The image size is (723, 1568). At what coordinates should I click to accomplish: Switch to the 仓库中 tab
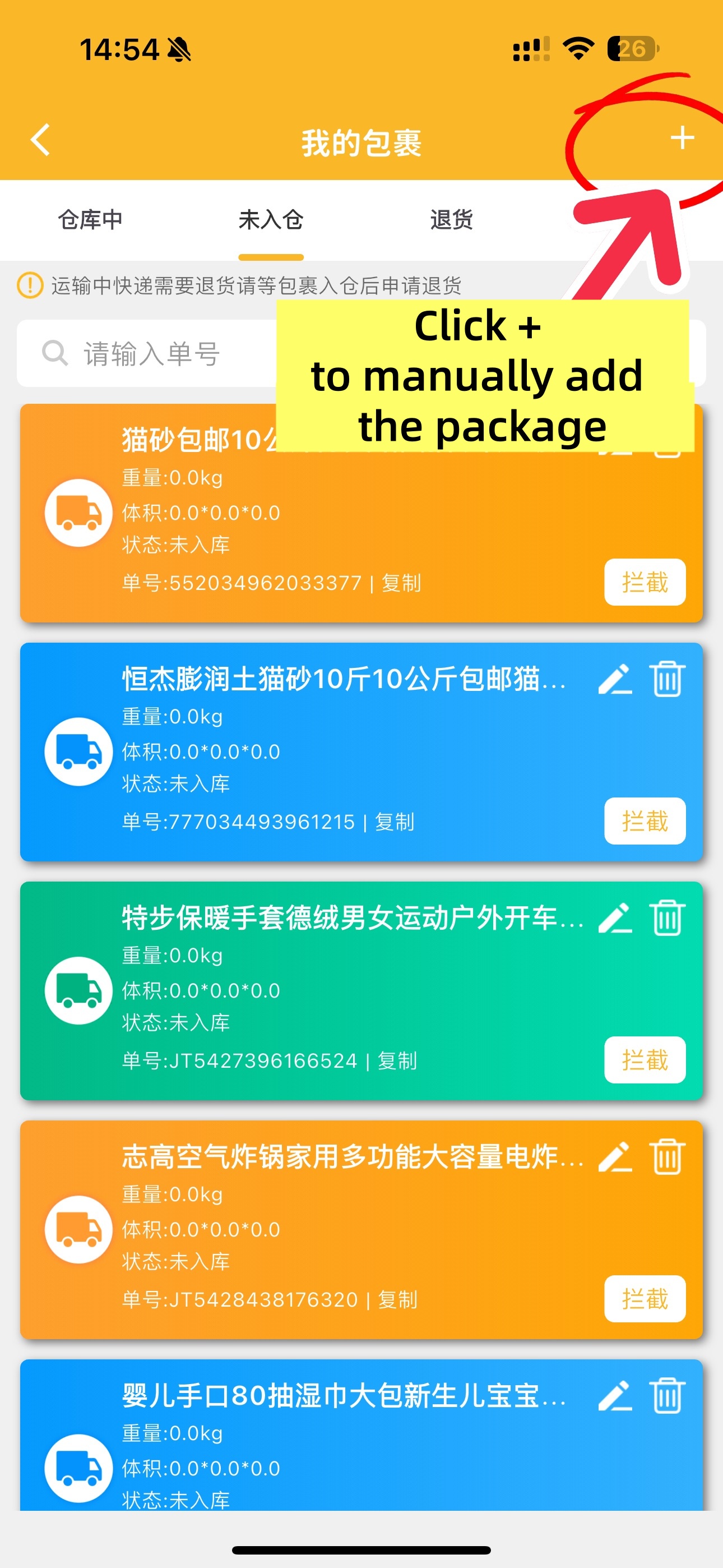coord(90,220)
